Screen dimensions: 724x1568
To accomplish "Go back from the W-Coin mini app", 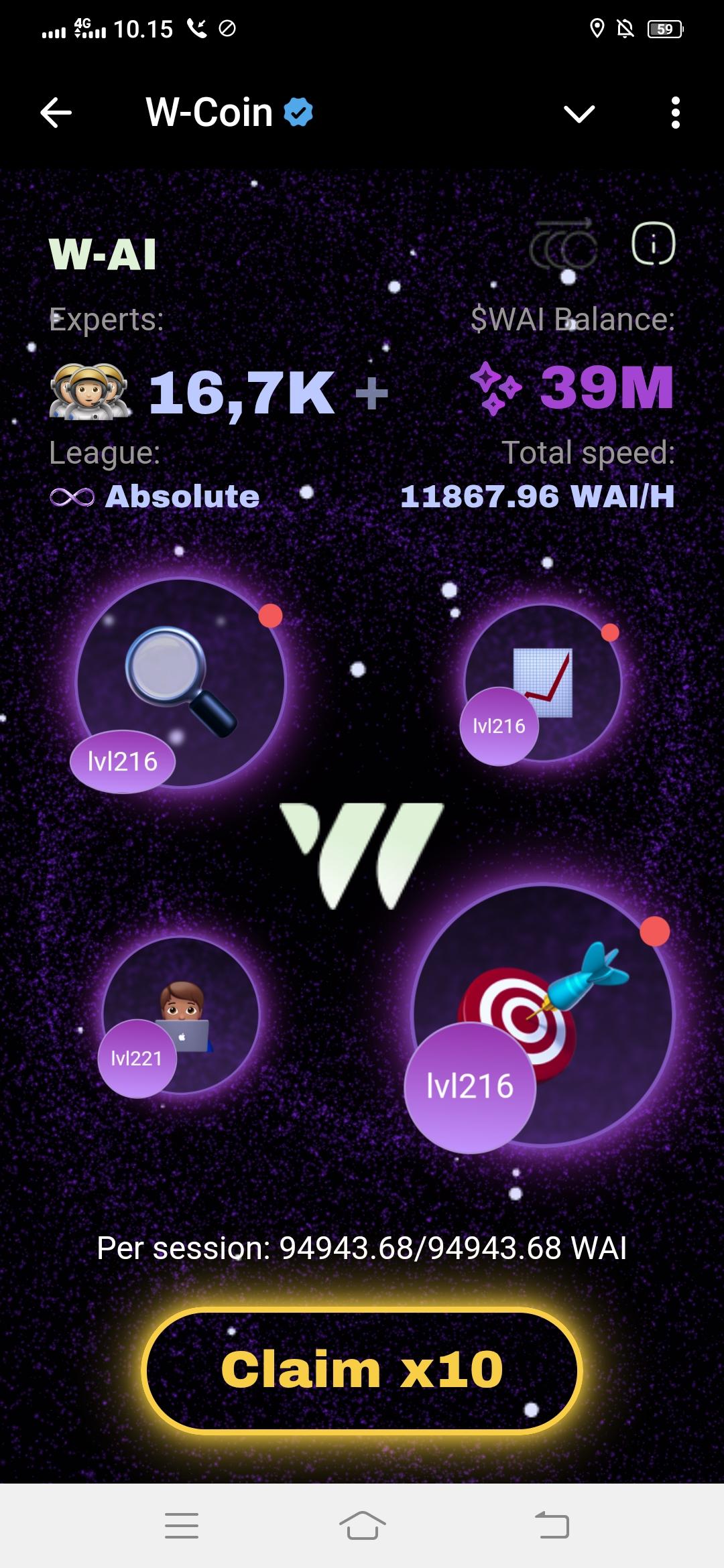I will [x=56, y=113].
